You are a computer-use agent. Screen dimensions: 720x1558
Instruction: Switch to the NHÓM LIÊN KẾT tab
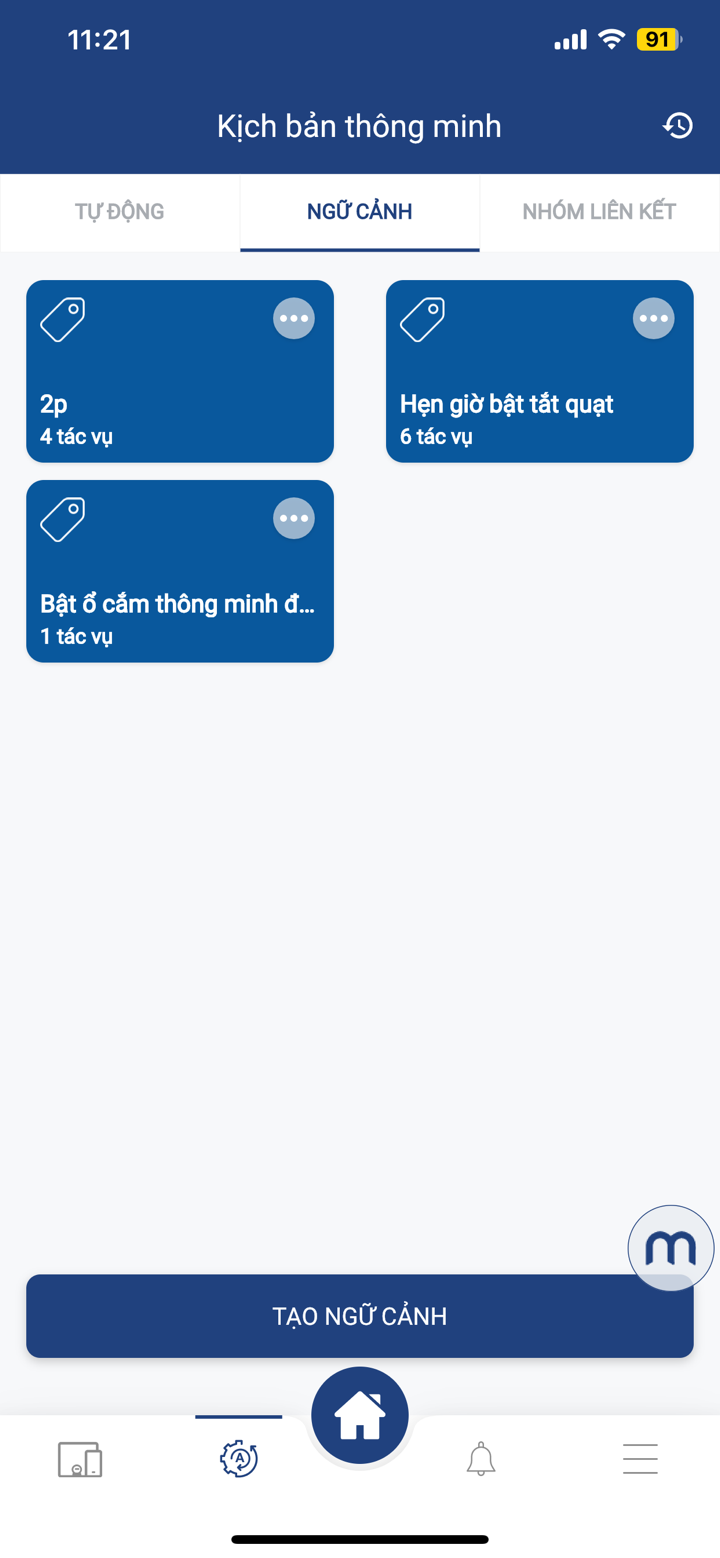(x=599, y=212)
